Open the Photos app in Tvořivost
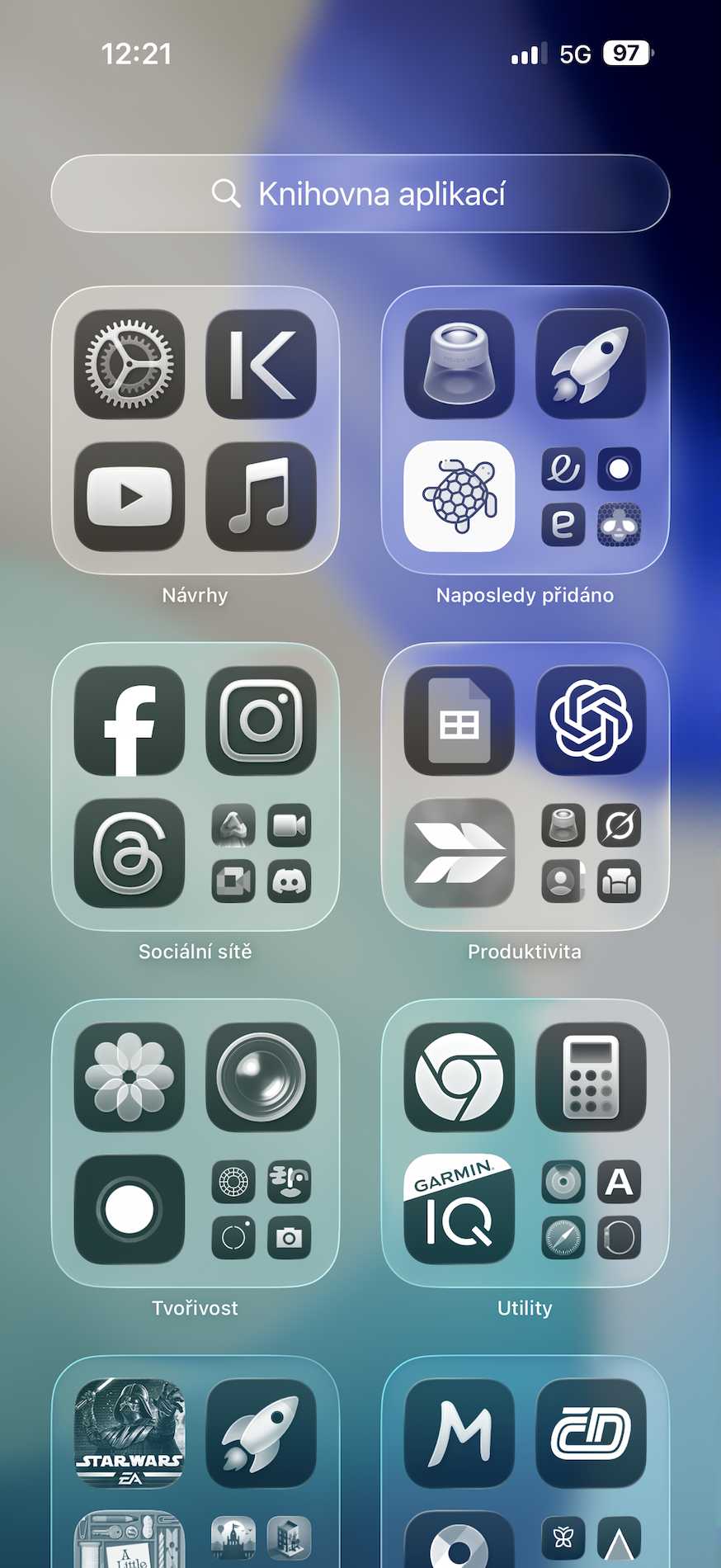This screenshot has width=721, height=1568. (x=130, y=1077)
